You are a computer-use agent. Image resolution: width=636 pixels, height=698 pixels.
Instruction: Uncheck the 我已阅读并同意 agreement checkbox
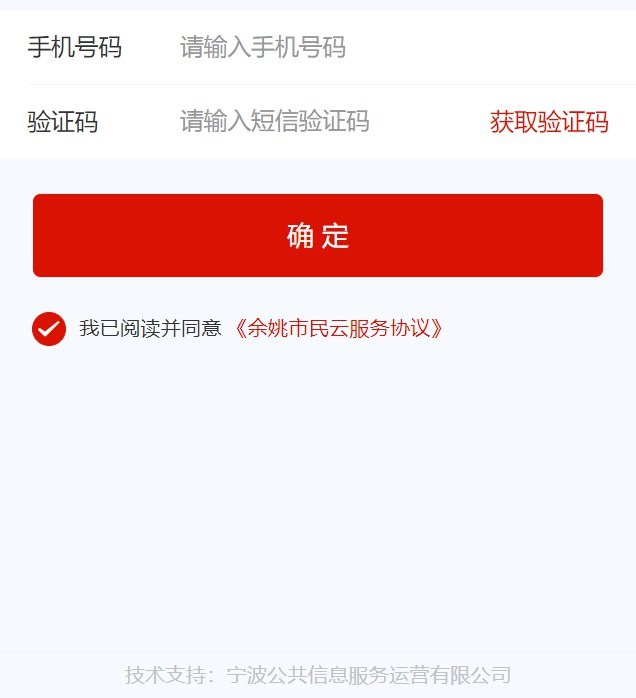[49, 328]
